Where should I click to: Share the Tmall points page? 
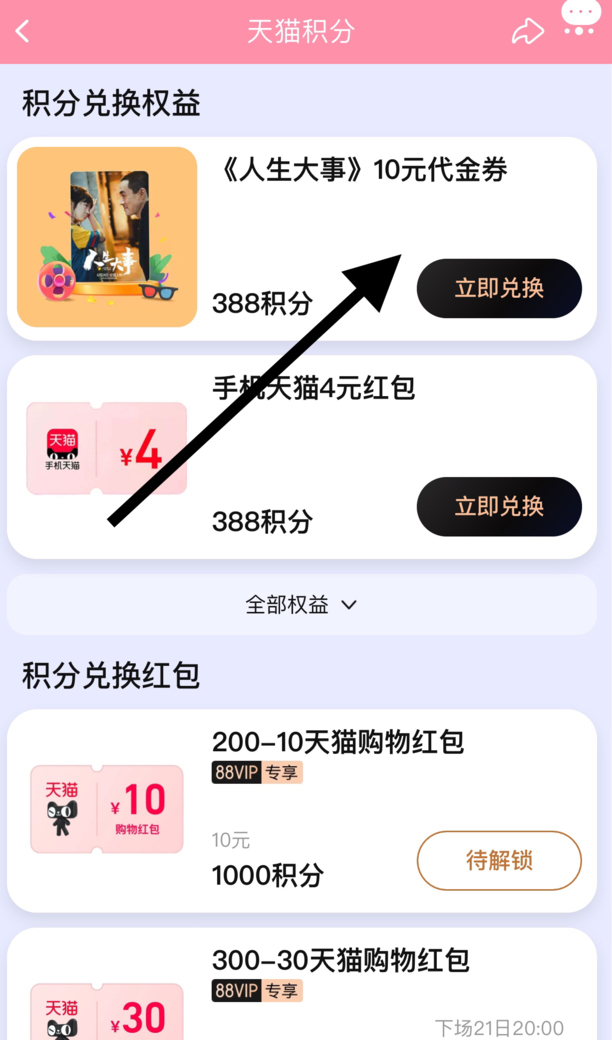click(x=526, y=31)
